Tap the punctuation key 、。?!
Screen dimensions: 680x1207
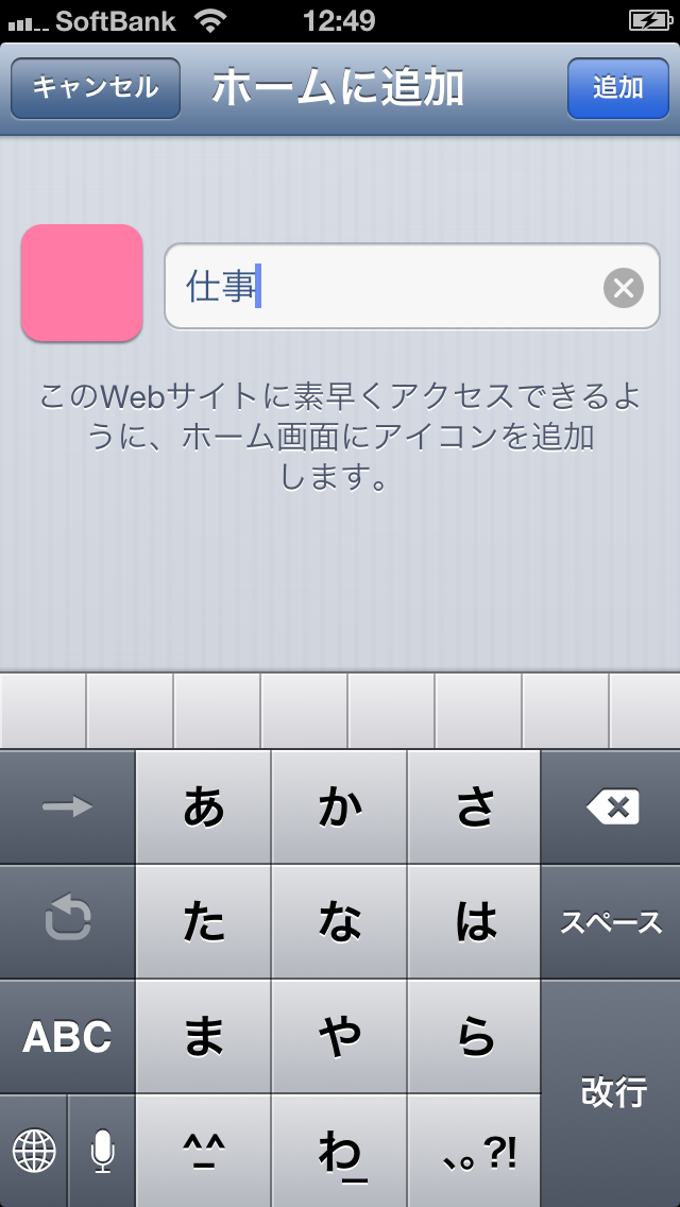pyautogui.click(x=474, y=1152)
